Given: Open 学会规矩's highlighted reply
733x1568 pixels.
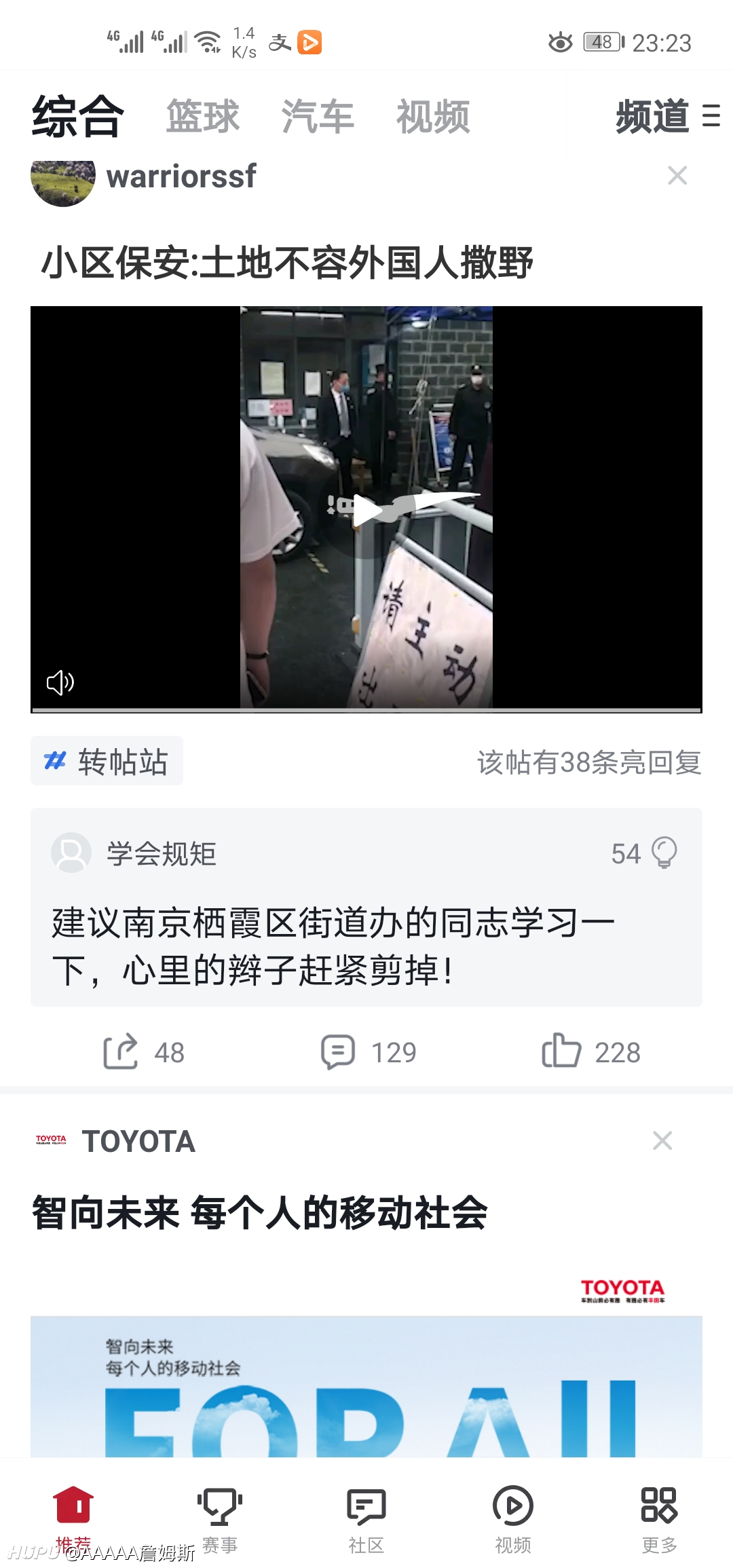Looking at the screenshot, I should (366, 946).
